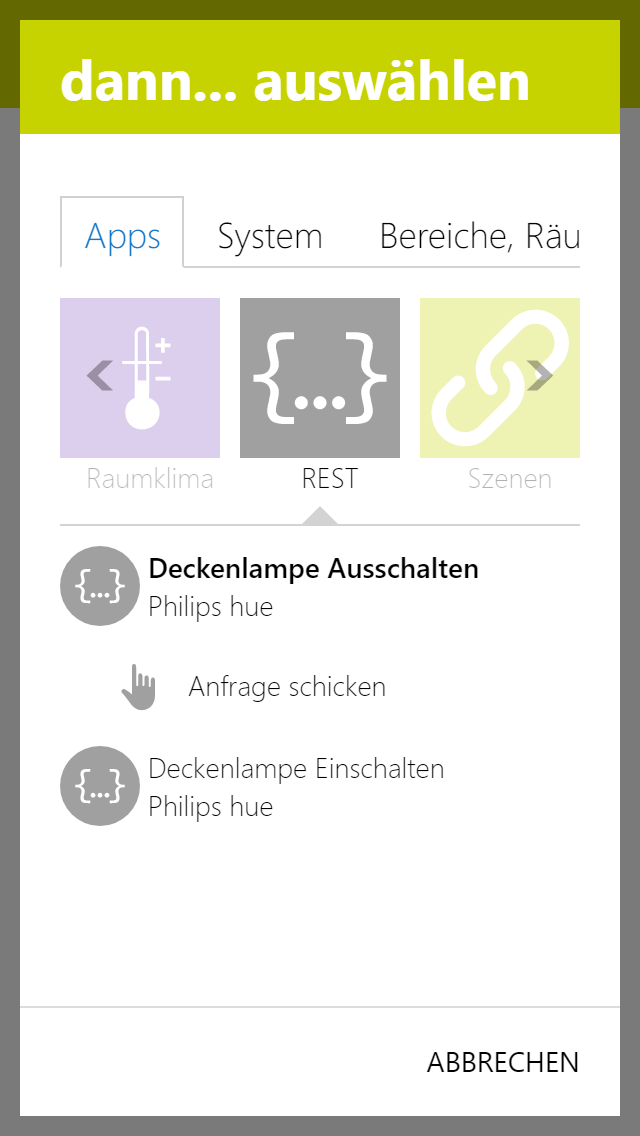The image size is (640, 1136).
Task: Expand the Deckenlampe Einschalten entry
Action: [295, 787]
